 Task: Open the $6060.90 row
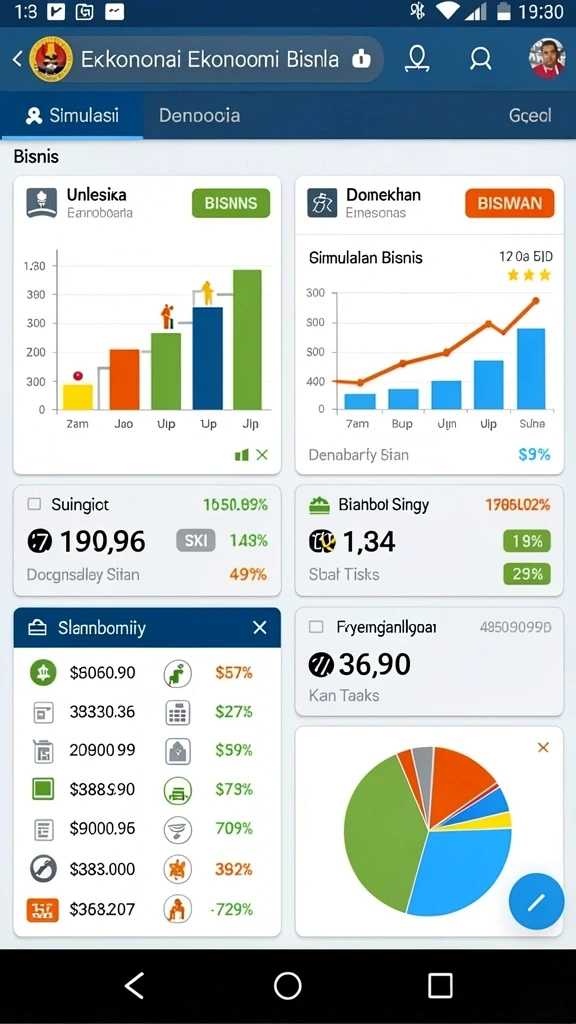coord(147,672)
